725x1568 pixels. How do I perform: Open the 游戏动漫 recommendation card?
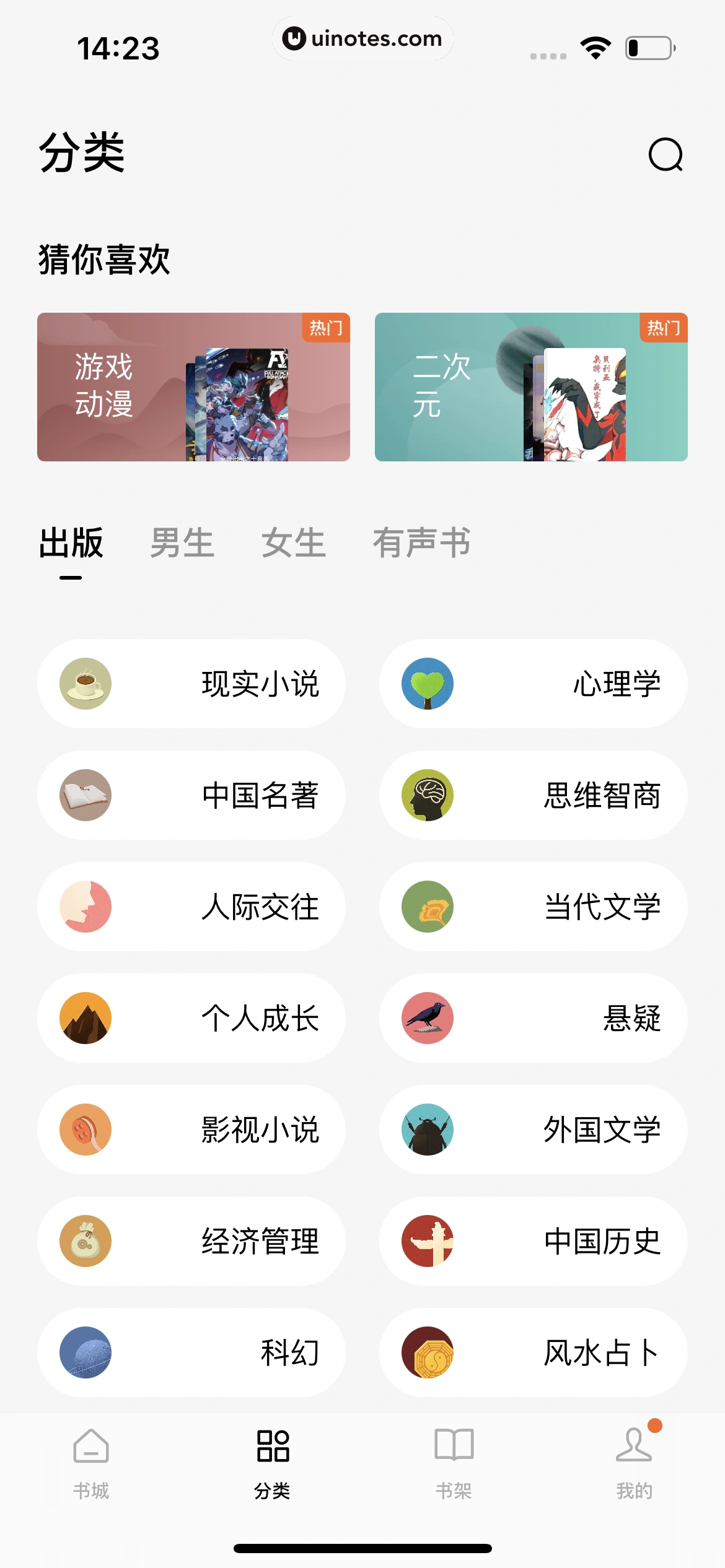click(x=193, y=387)
